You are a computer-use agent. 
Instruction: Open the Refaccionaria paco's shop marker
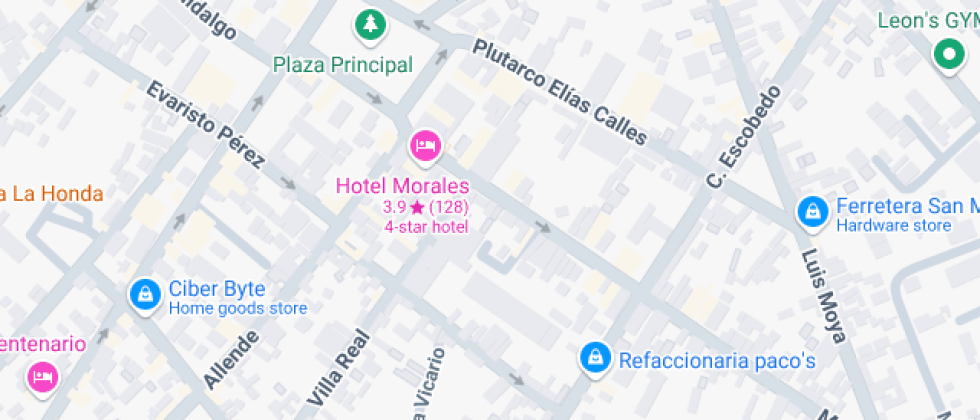coord(596,356)
